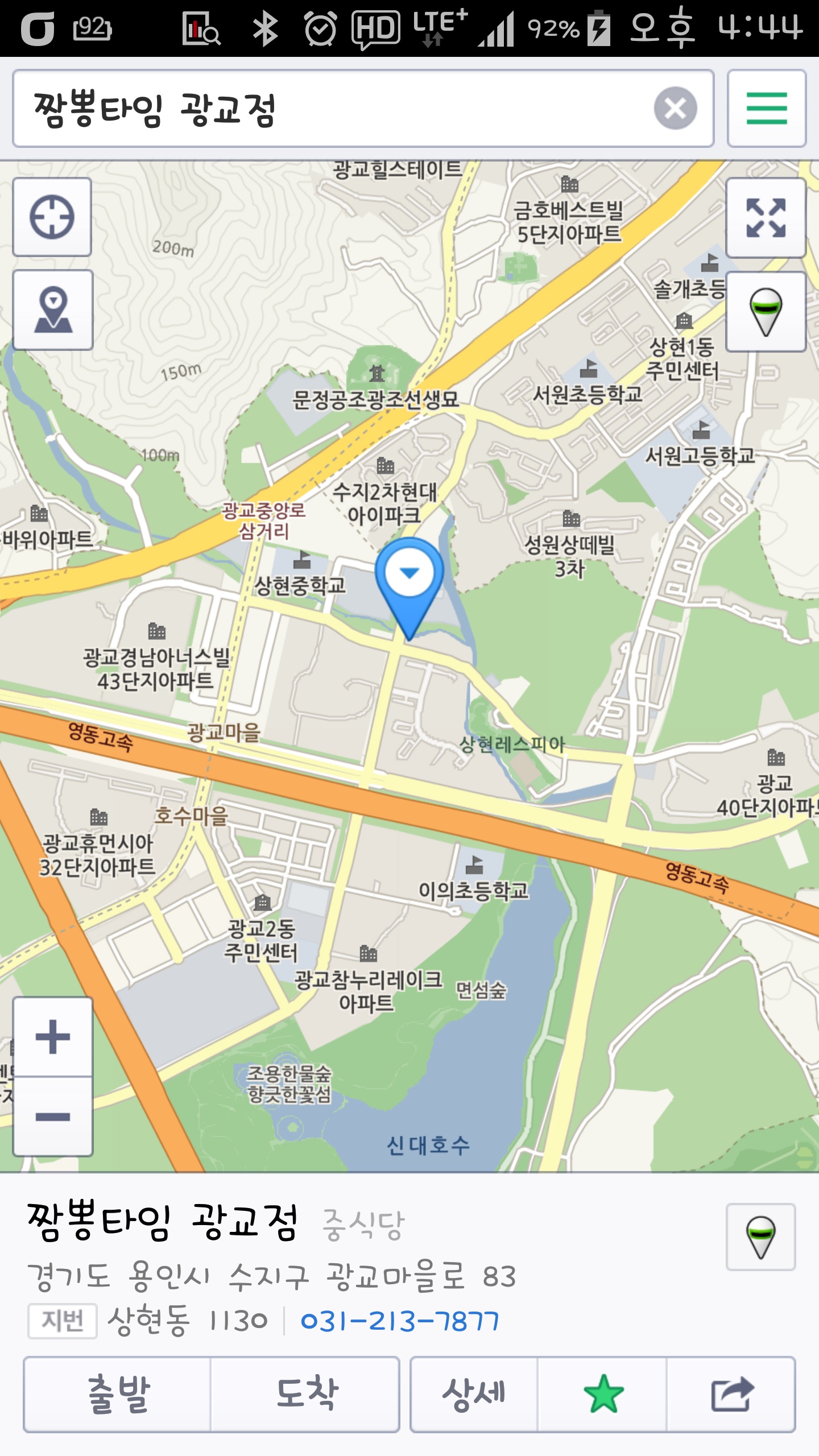Clear the search text with the X button

(675, 108)
